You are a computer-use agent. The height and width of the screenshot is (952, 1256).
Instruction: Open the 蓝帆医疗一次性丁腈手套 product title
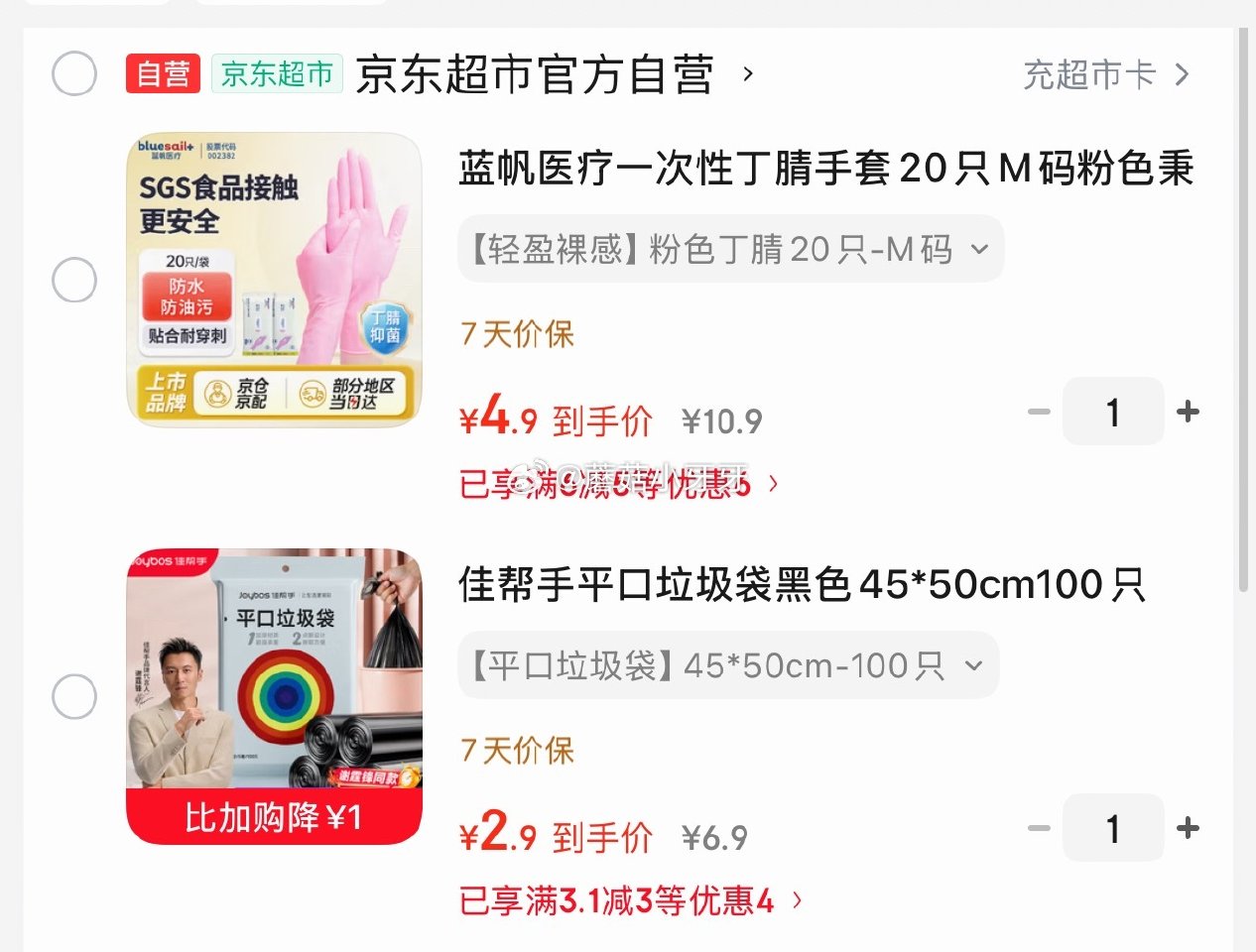pos(825,170)
